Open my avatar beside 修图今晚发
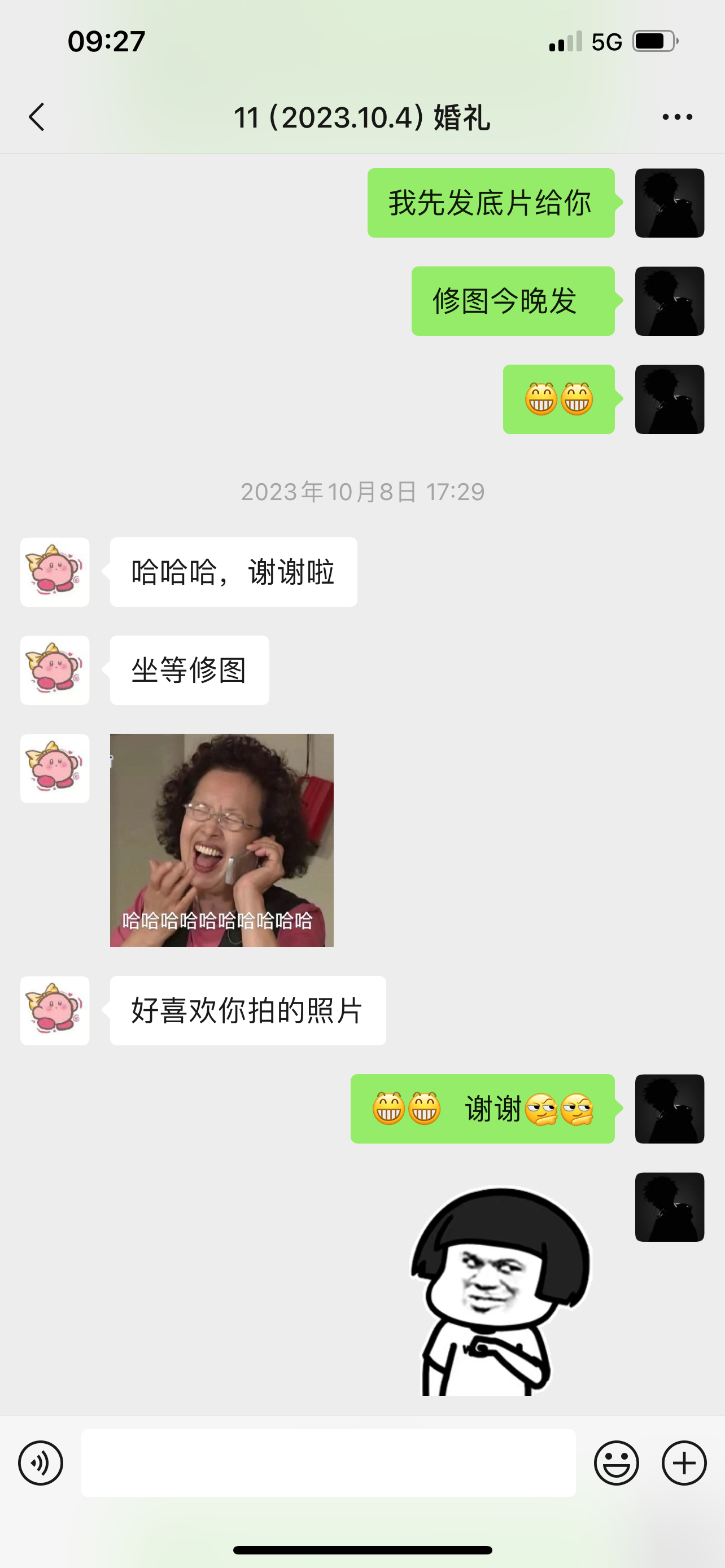725x1568 pixels. pyautogui.click(x=670, y=301)
